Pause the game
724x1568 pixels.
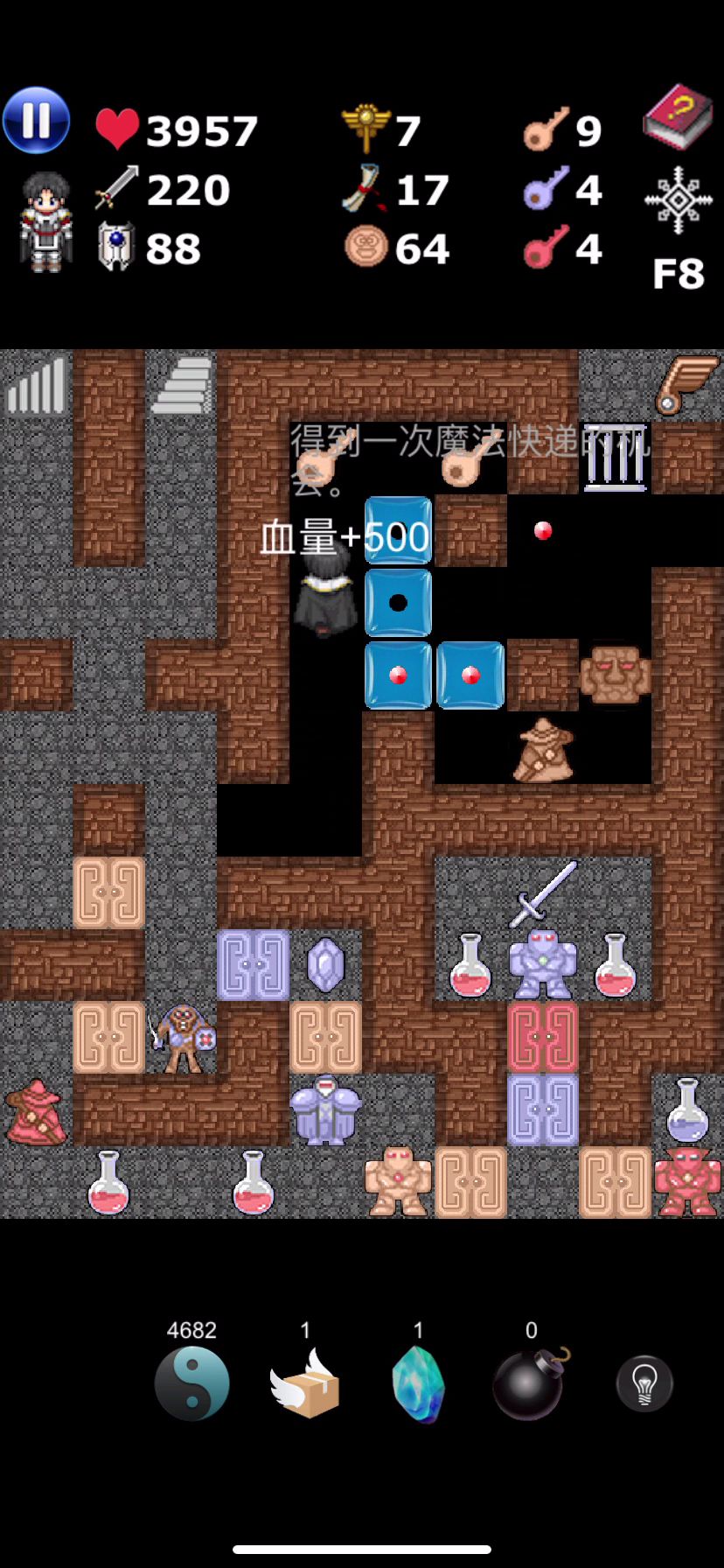point(36,120)
